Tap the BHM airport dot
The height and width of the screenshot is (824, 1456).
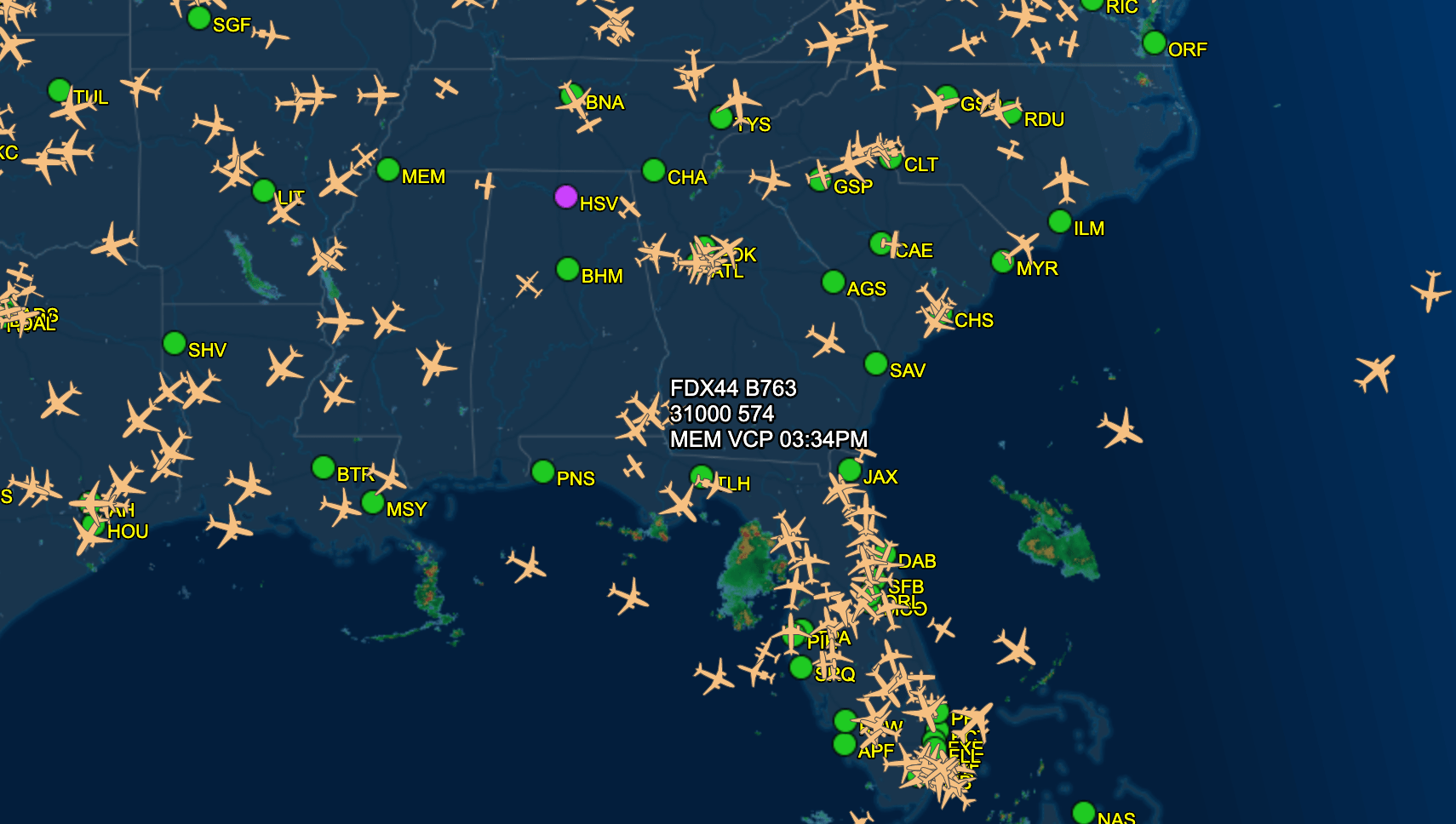pyautogui.click(x=568, y=269)
